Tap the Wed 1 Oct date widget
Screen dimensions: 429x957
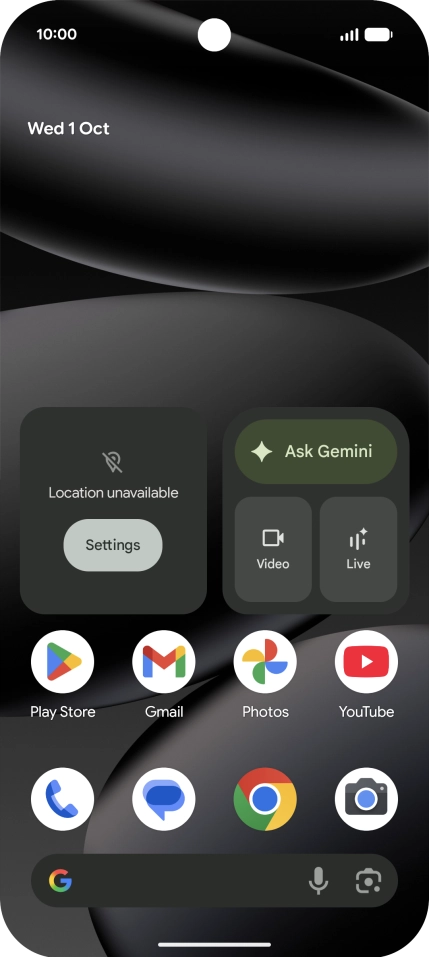coord(68,128)
